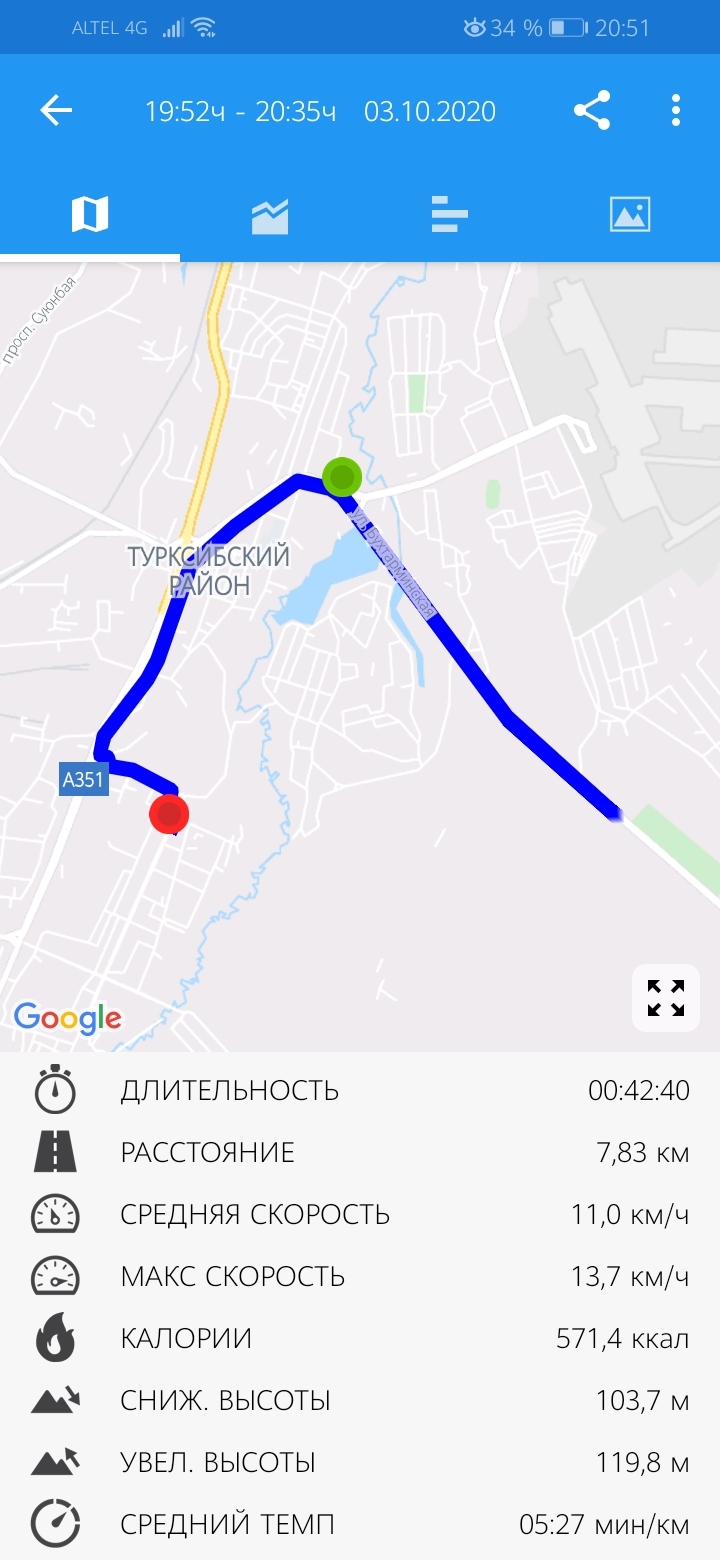The height and width of the screenshot is (1560, 720).
Task: Open the photos tab
Action: point(630,214)
